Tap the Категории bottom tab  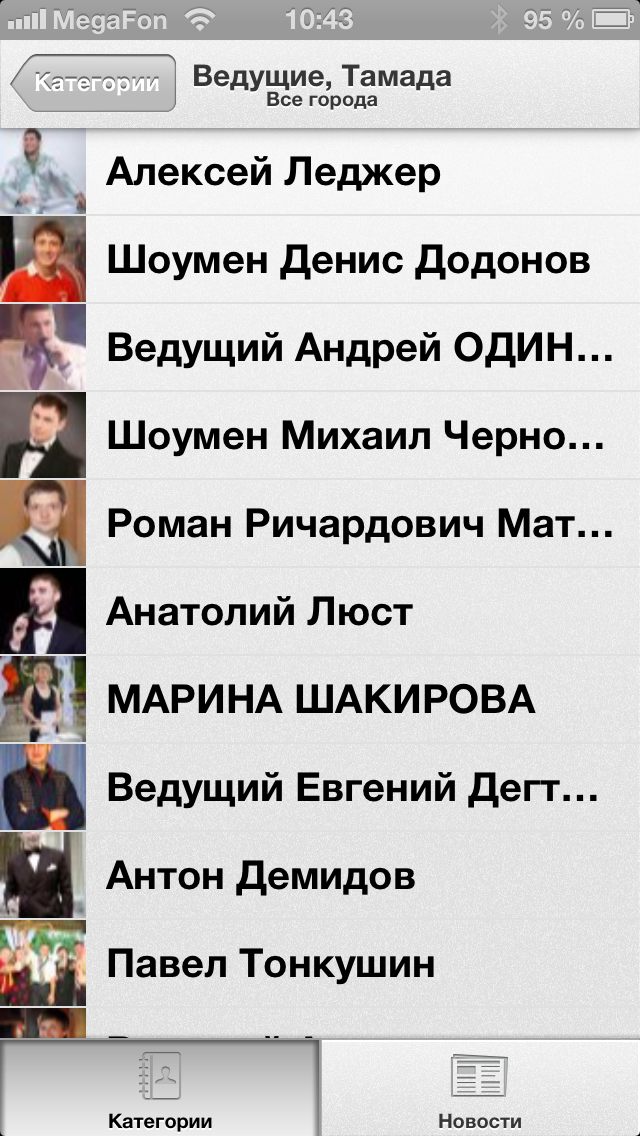tap(160, 1090)
